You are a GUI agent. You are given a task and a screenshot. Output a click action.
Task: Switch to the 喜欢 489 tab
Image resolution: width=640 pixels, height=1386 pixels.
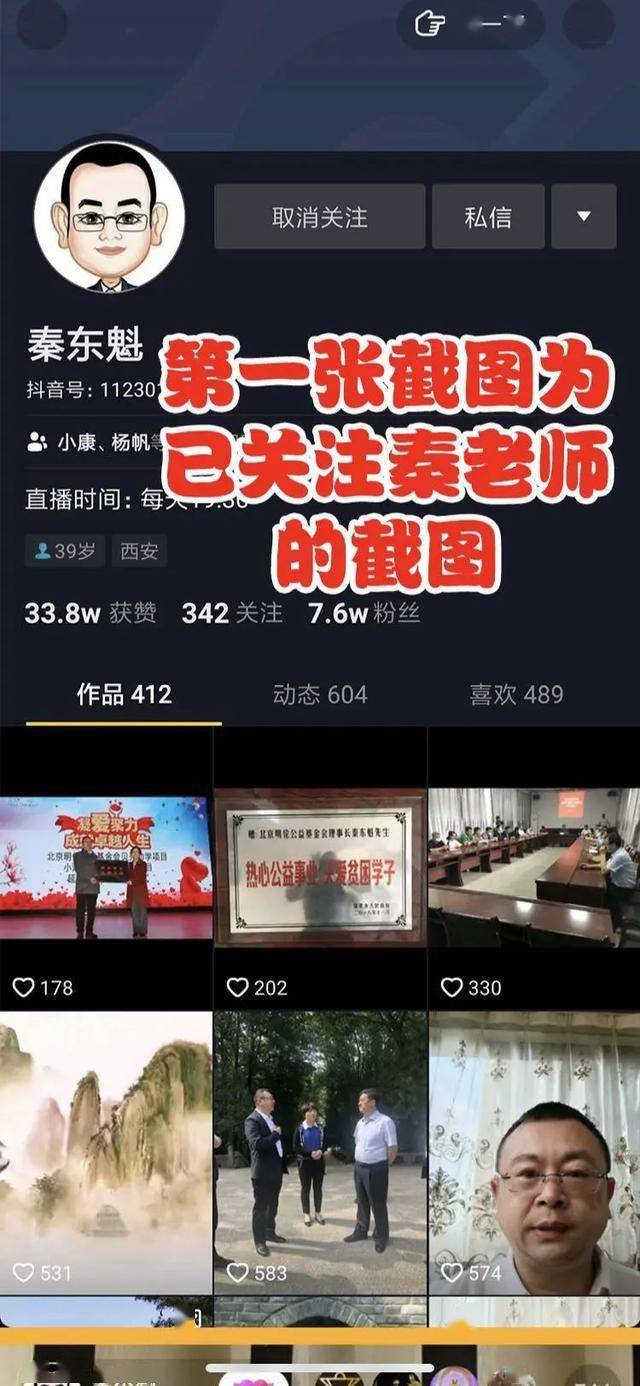point(516,695)
